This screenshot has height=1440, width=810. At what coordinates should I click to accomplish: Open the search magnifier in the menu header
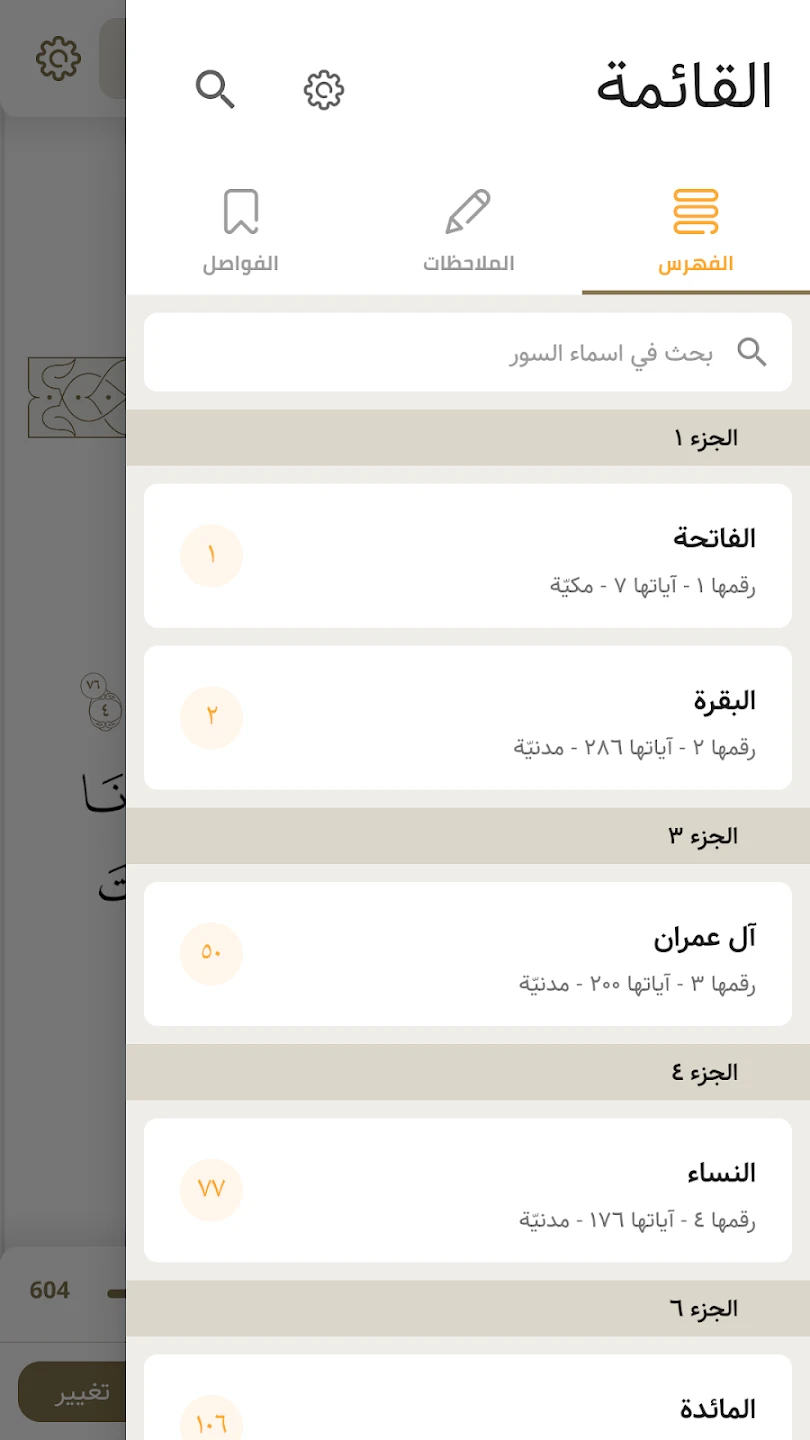pos(215,90)
